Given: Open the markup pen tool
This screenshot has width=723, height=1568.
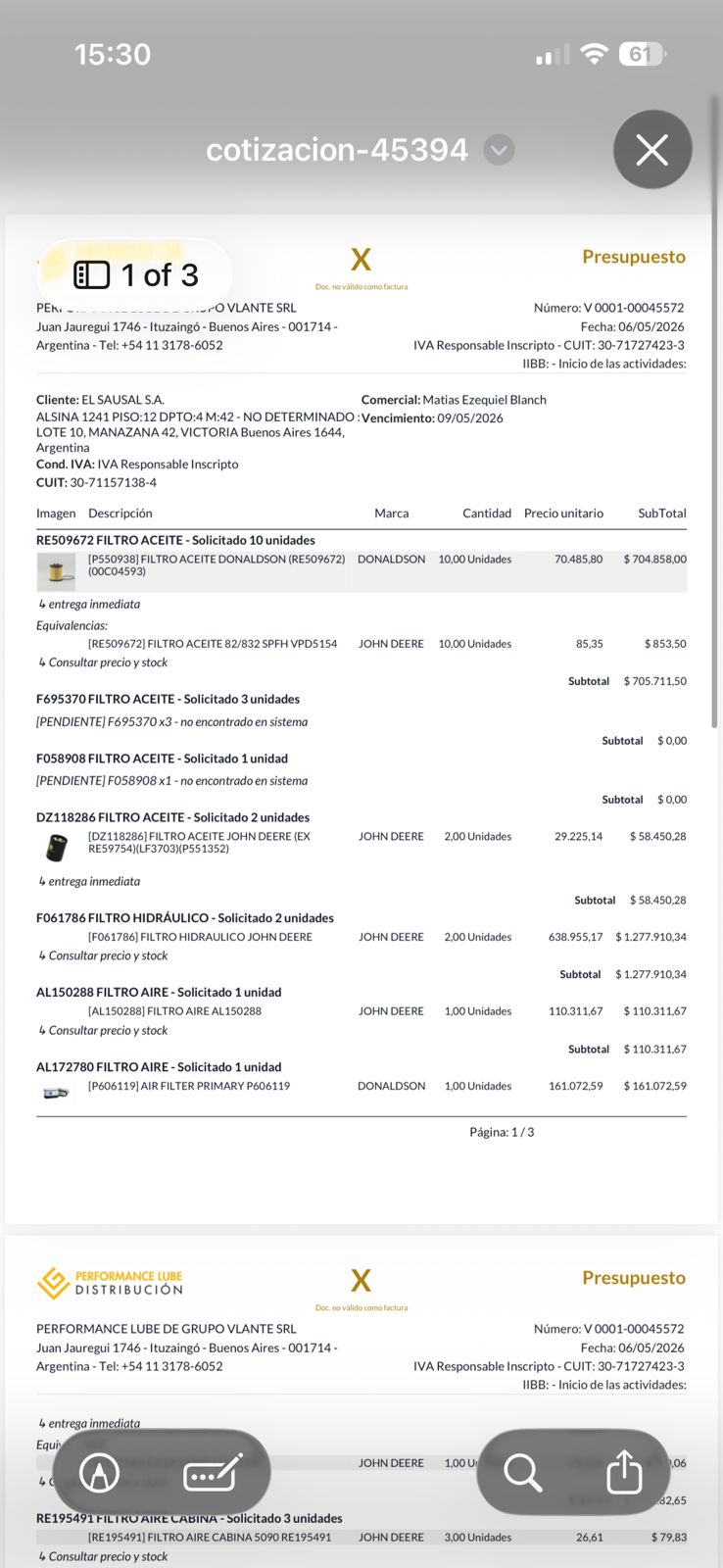Looking at the screenshot, I should tap(99, 1472).
